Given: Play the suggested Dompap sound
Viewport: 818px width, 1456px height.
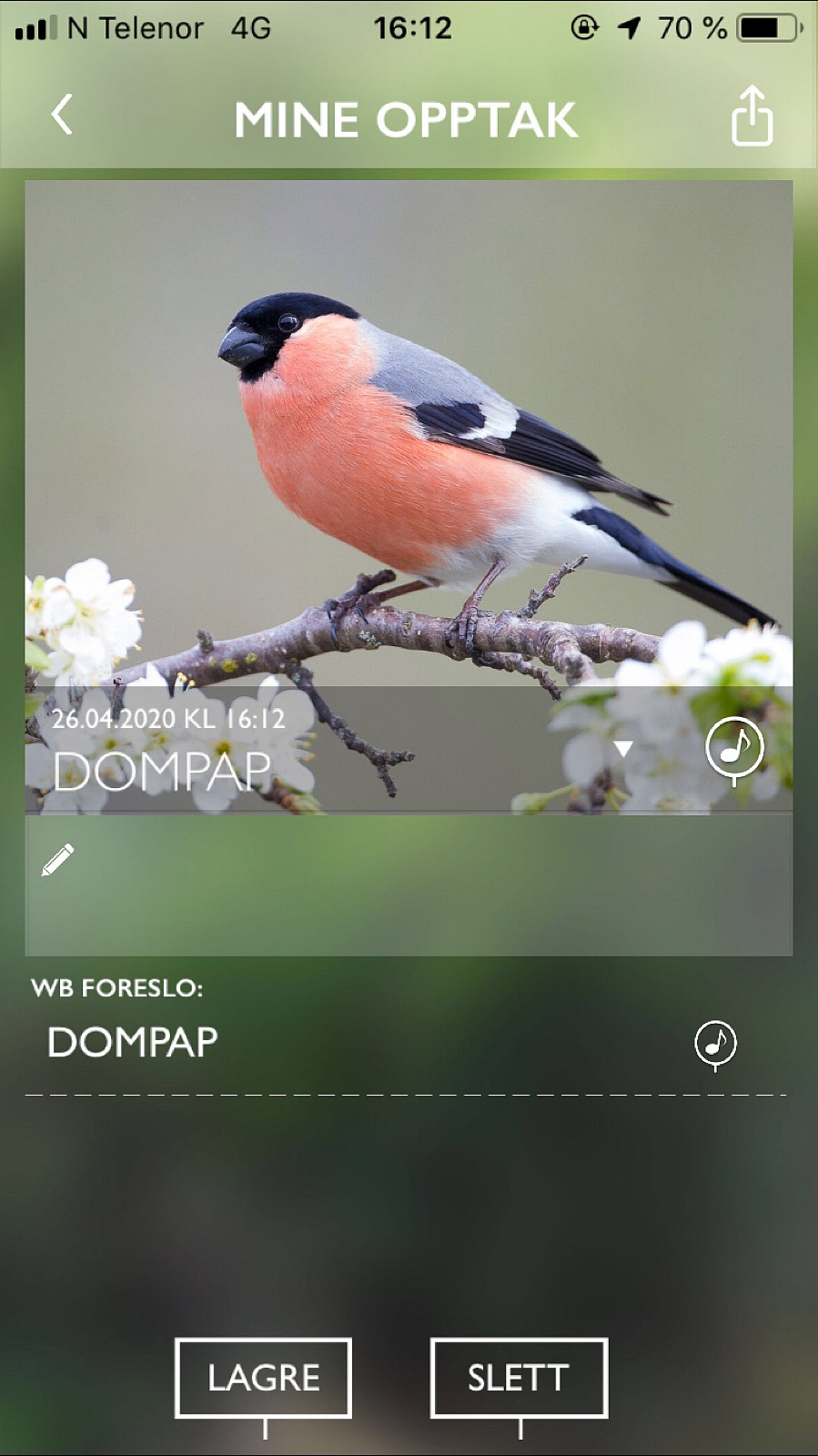Looking at the screenshot, I should pyautogui.click(x=715, y=1045).
